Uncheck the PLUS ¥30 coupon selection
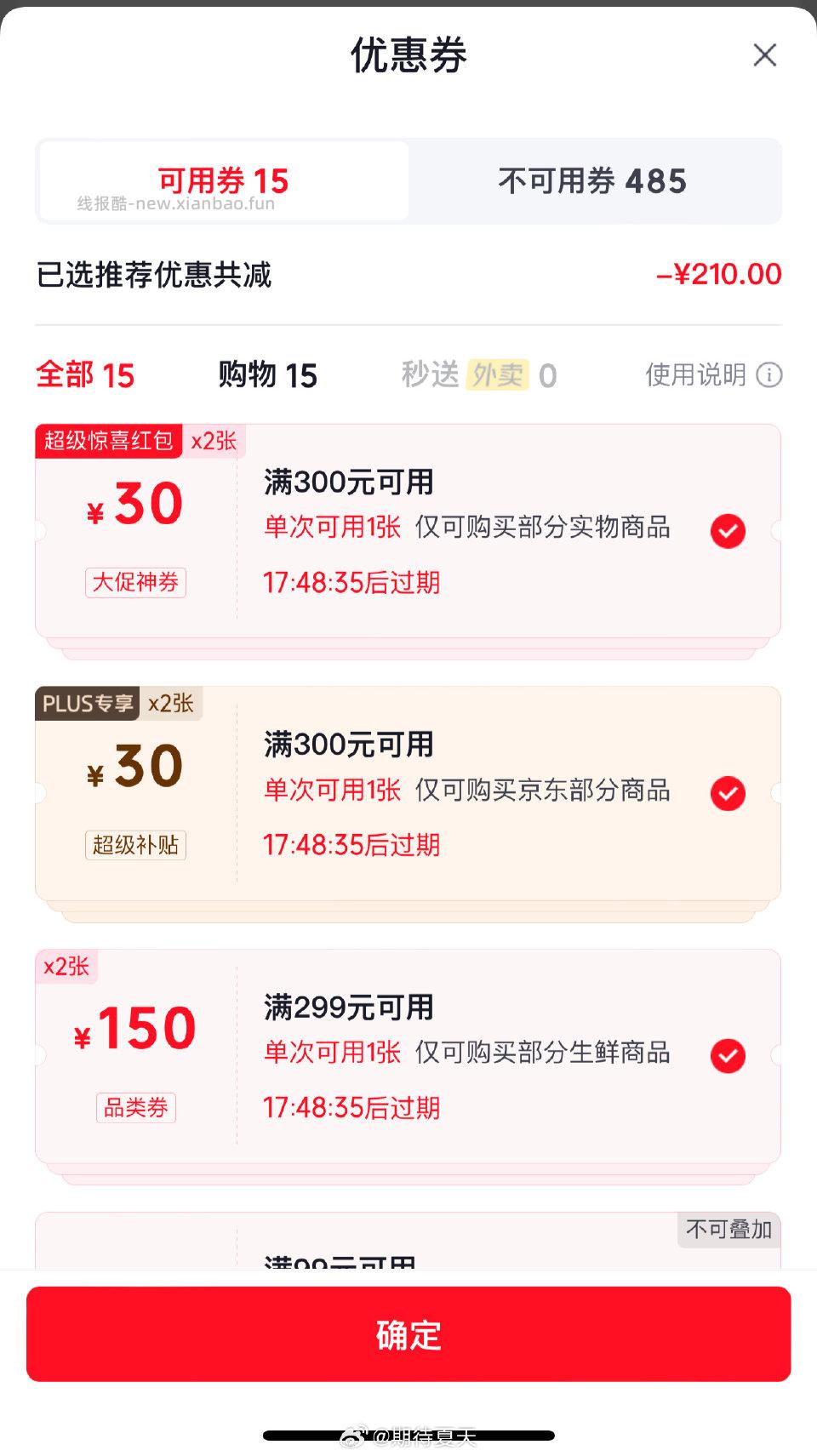The image size is (817, 1456). pos(728,792)
